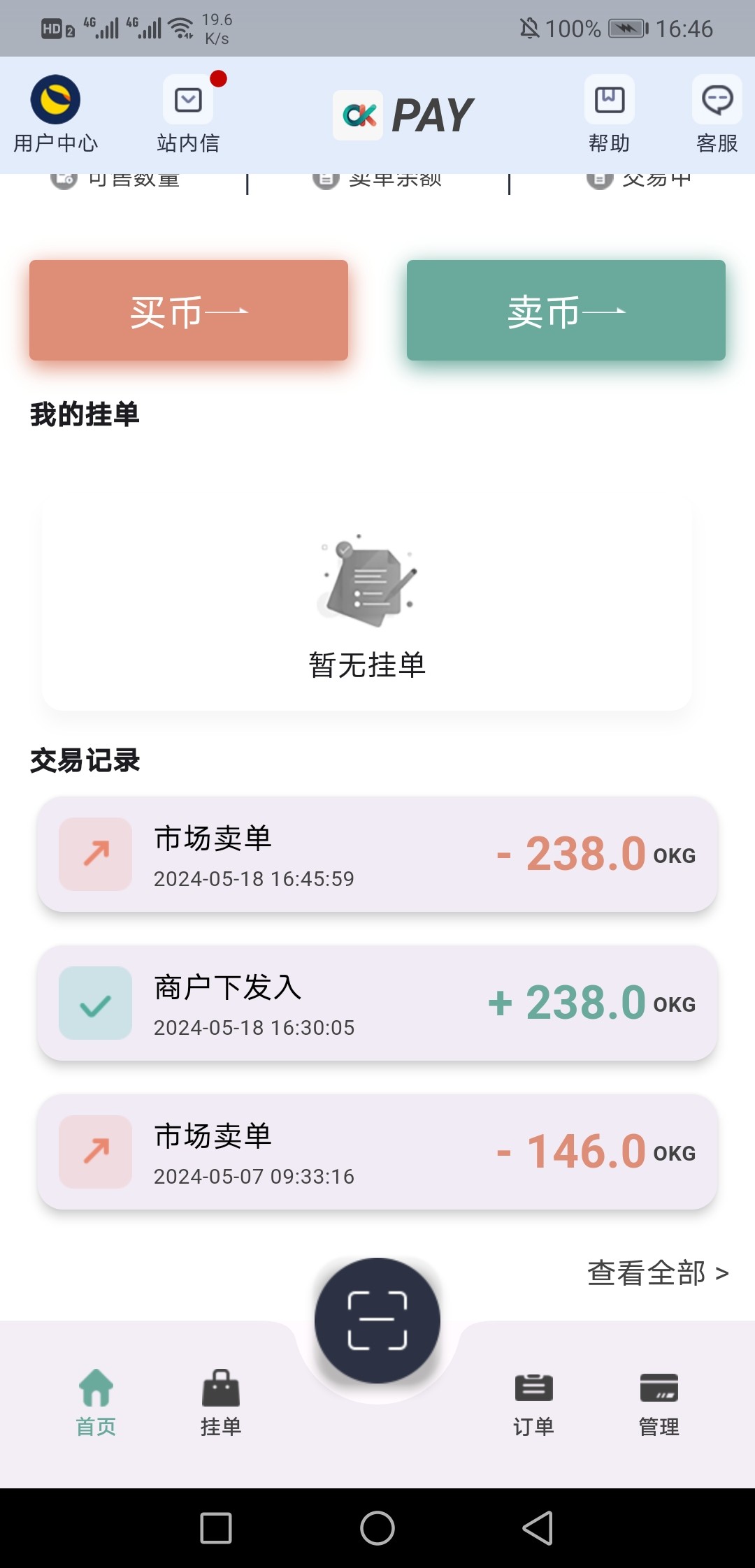
Task: Open 市场卖单 record from 2024-05-18 16:45:59
Action: (377, 854)
